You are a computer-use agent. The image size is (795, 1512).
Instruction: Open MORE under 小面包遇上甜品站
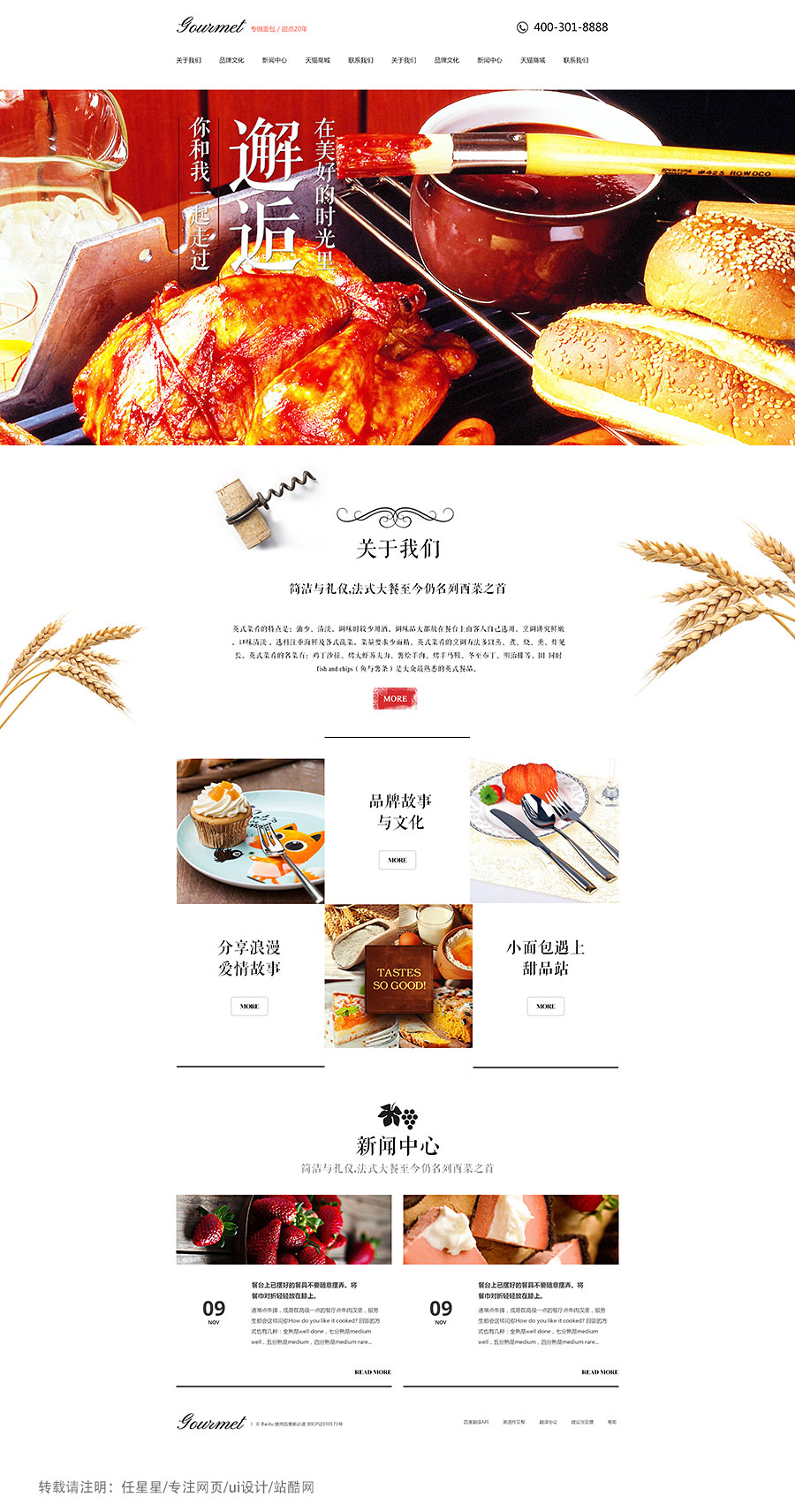[545, 1007]
